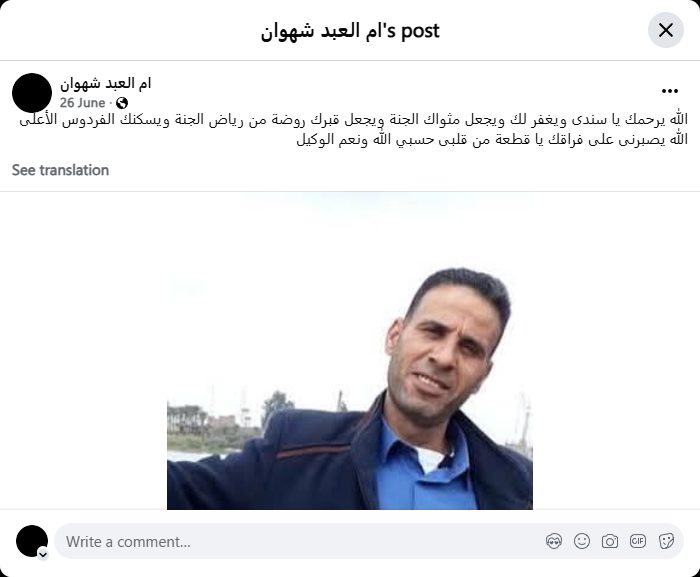Open the emoji picker for comment

click(x=582, y=541)
